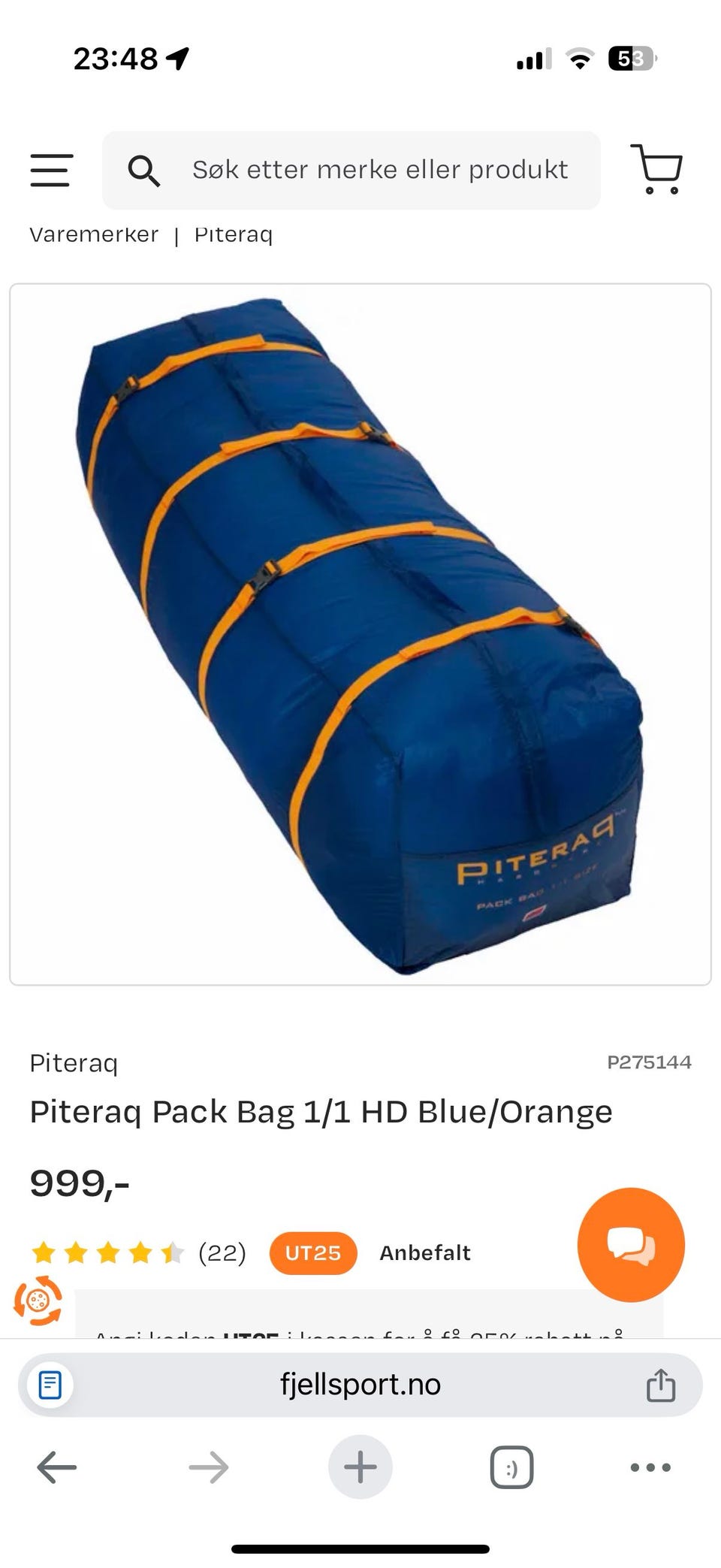Open the hamburger menu
Screen dimensions: 721x1568
pos(51,170)
